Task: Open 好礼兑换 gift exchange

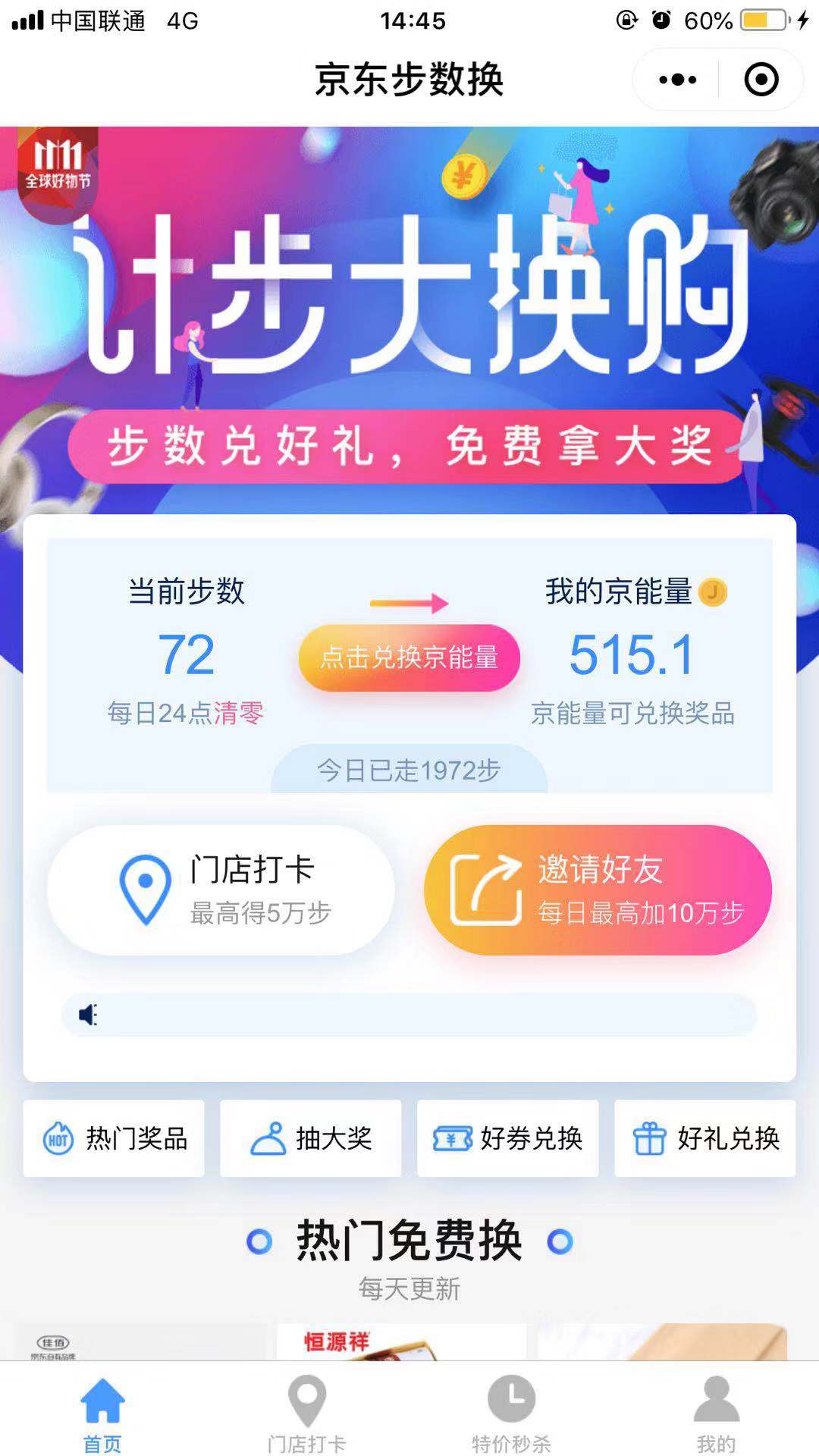Action: pos(704,1138)
